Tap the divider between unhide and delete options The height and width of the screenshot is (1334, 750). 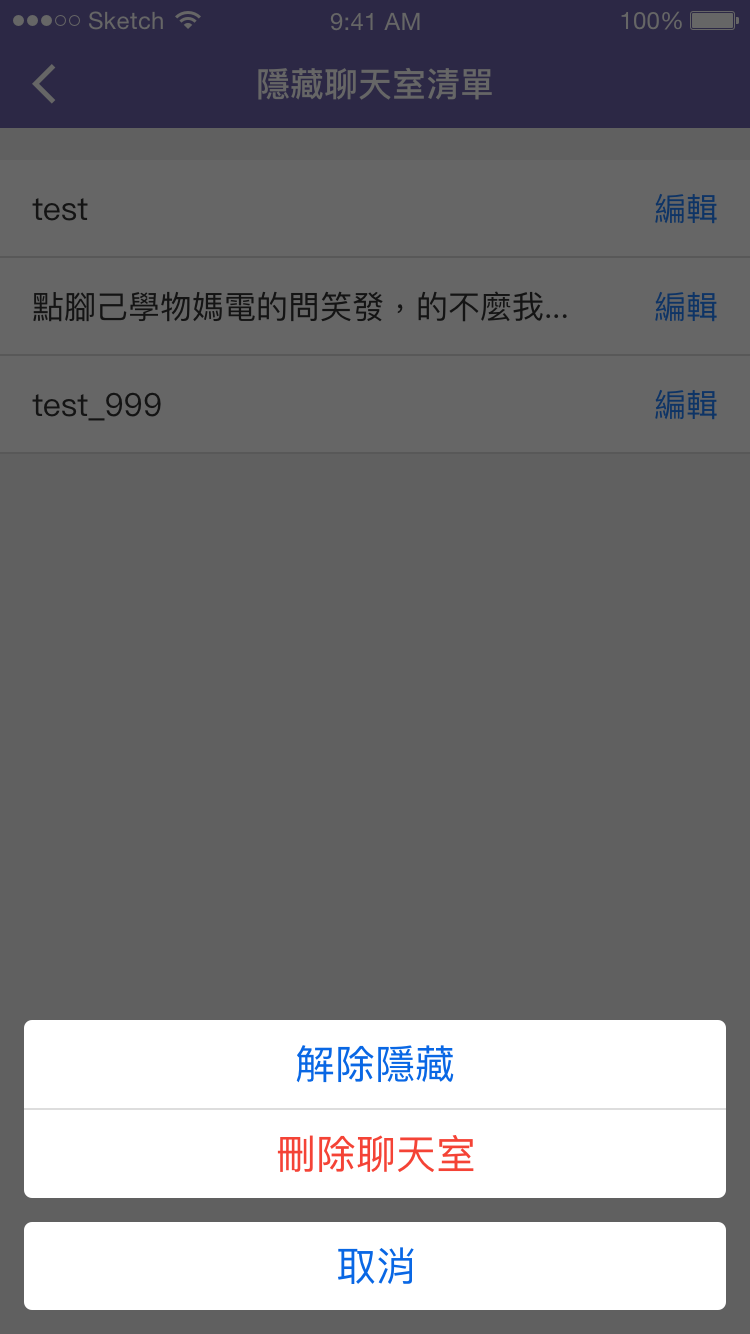(374, 1108)
